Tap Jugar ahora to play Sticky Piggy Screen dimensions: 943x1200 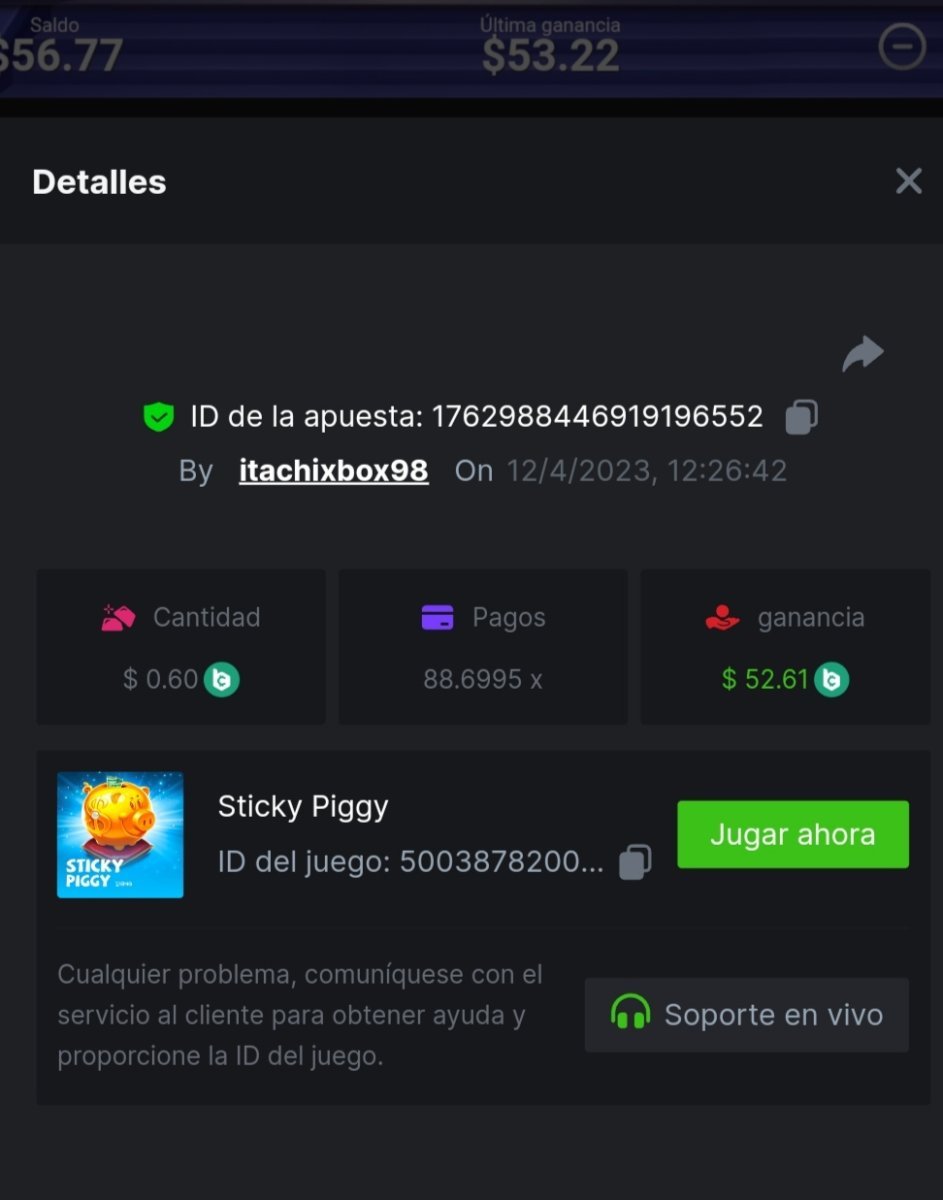tap(792, 834)
